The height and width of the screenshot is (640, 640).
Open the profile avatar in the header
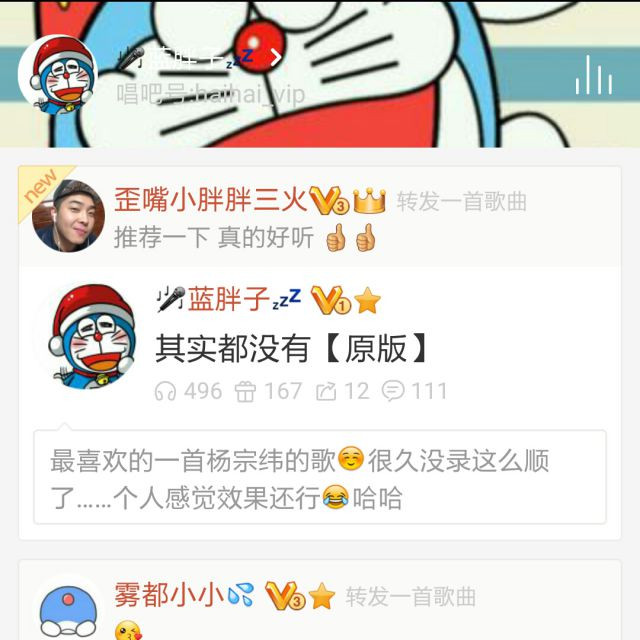(x=58, y=74)
